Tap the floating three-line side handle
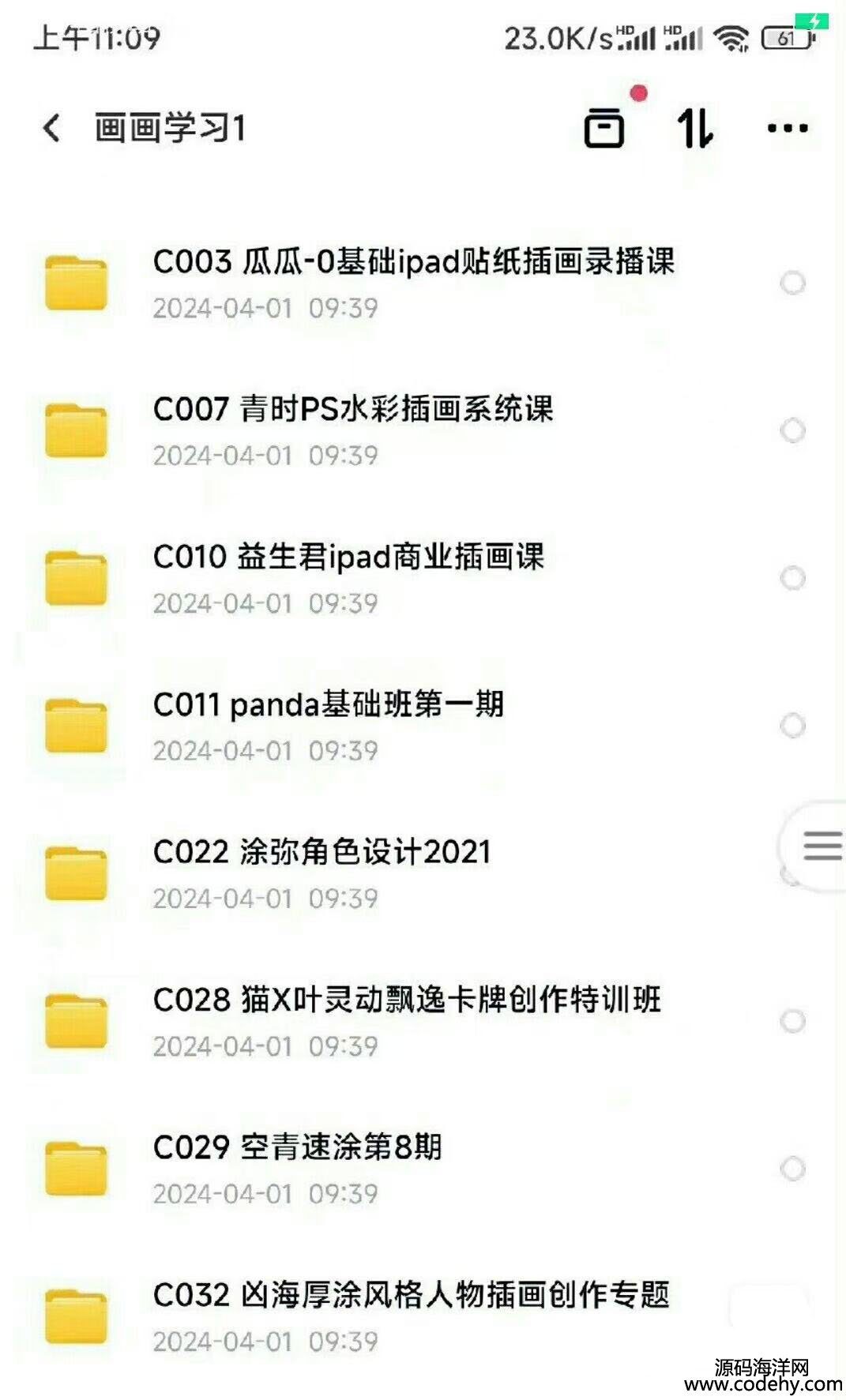This screenshot has height=1400, width=846. click(x=822, y=846)
